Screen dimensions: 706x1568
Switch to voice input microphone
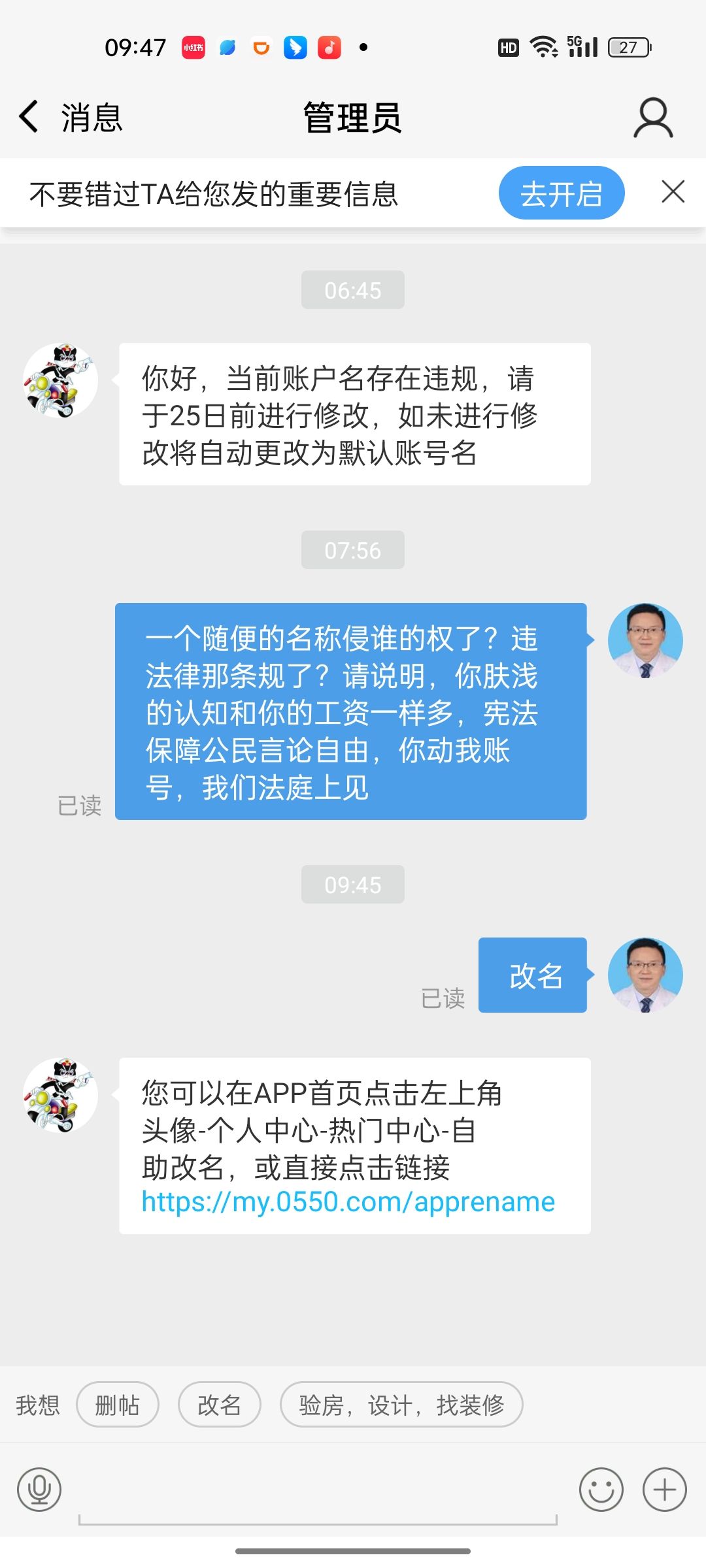pyautogui.click(x=39, y=1490)
